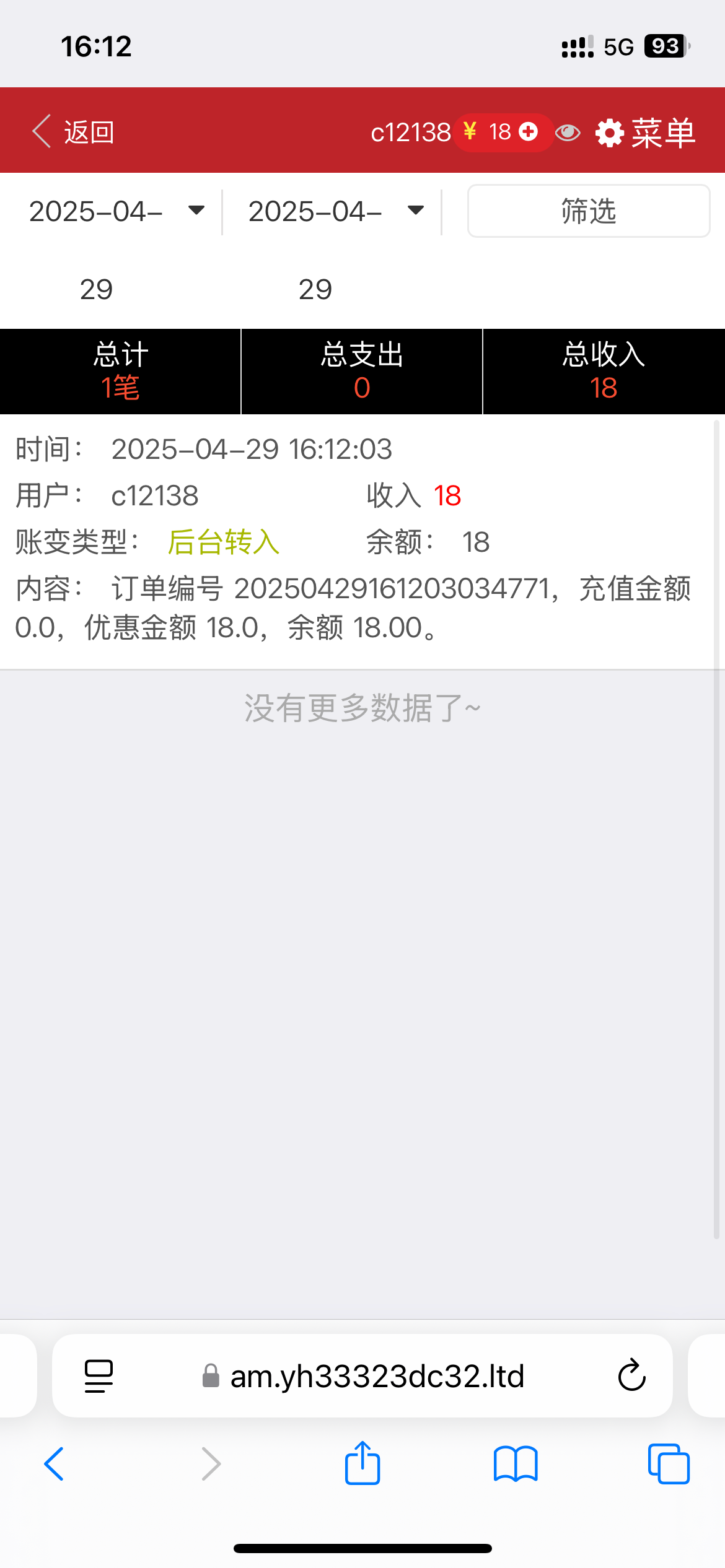Open the 菜单 settings menu
Screen dimensions: 725x1568
pyautogui.click(x=646, y=133)
